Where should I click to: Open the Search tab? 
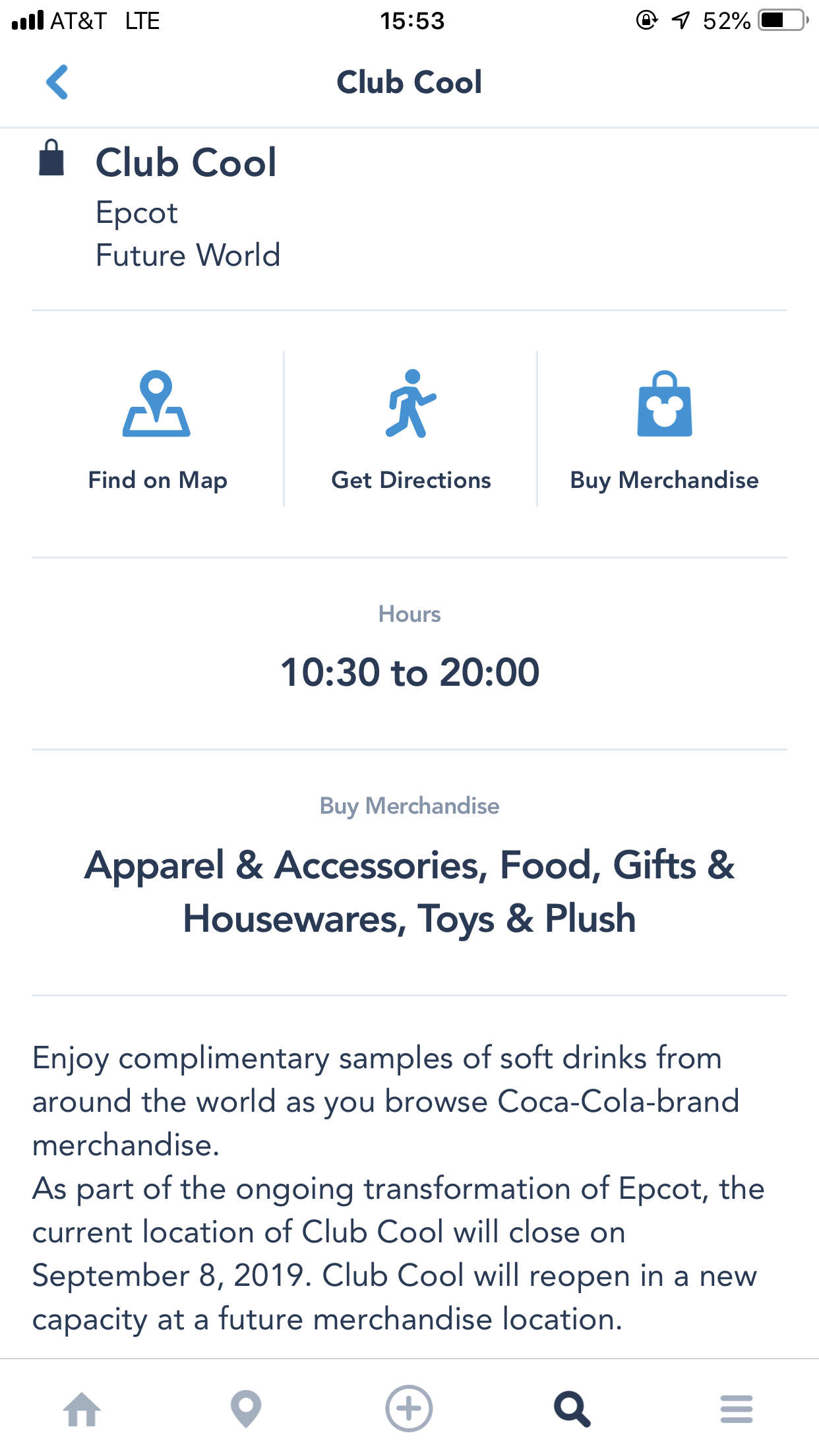pos(572,1409)
